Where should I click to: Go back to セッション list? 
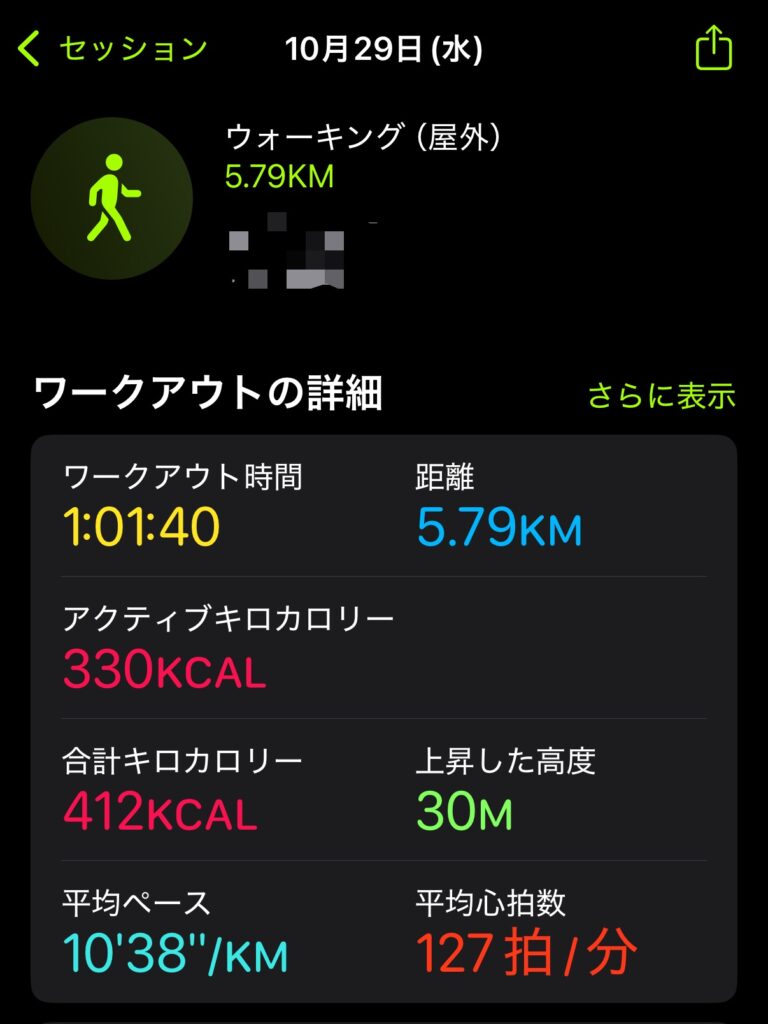pyautogui.click(x=112, y=48)
